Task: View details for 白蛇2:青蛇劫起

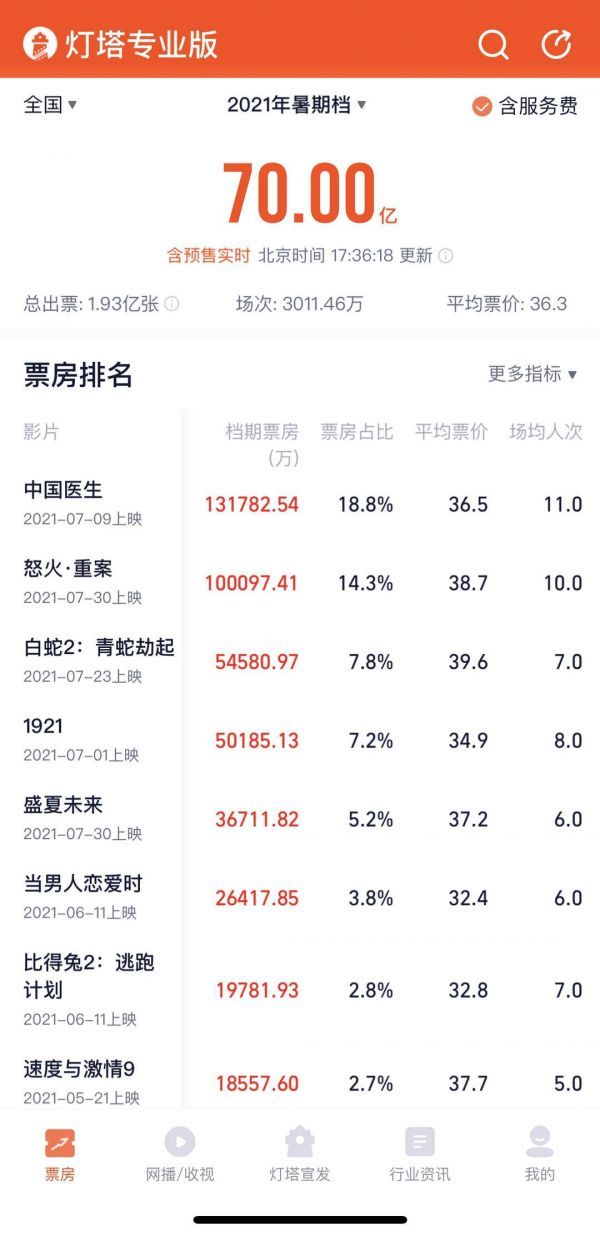Action: click(300, 661)
